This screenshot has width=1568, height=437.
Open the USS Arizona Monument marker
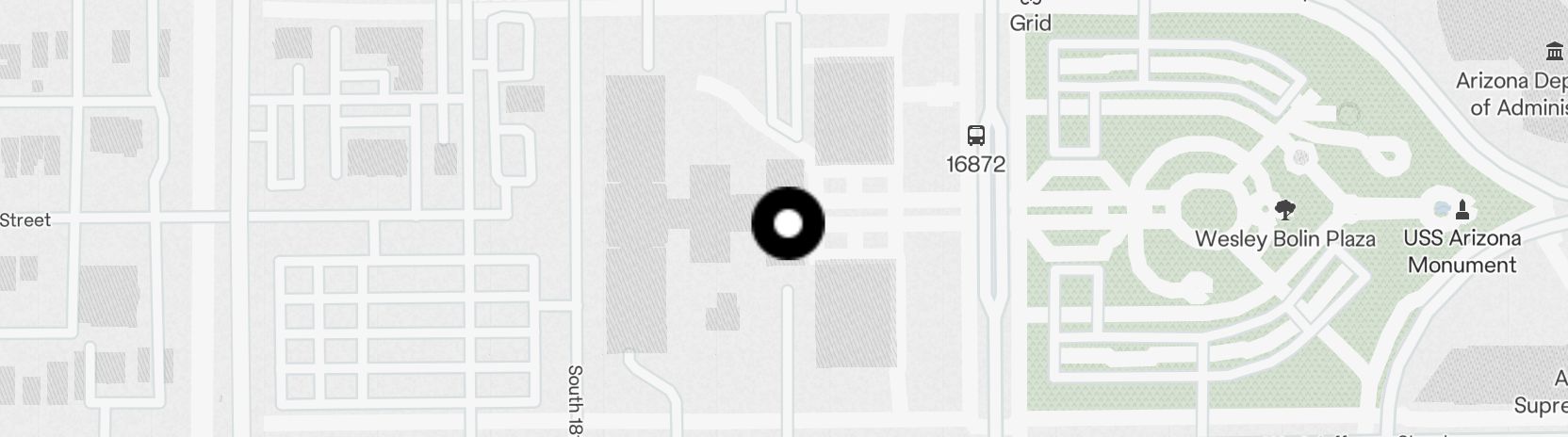pos(1462,208)
